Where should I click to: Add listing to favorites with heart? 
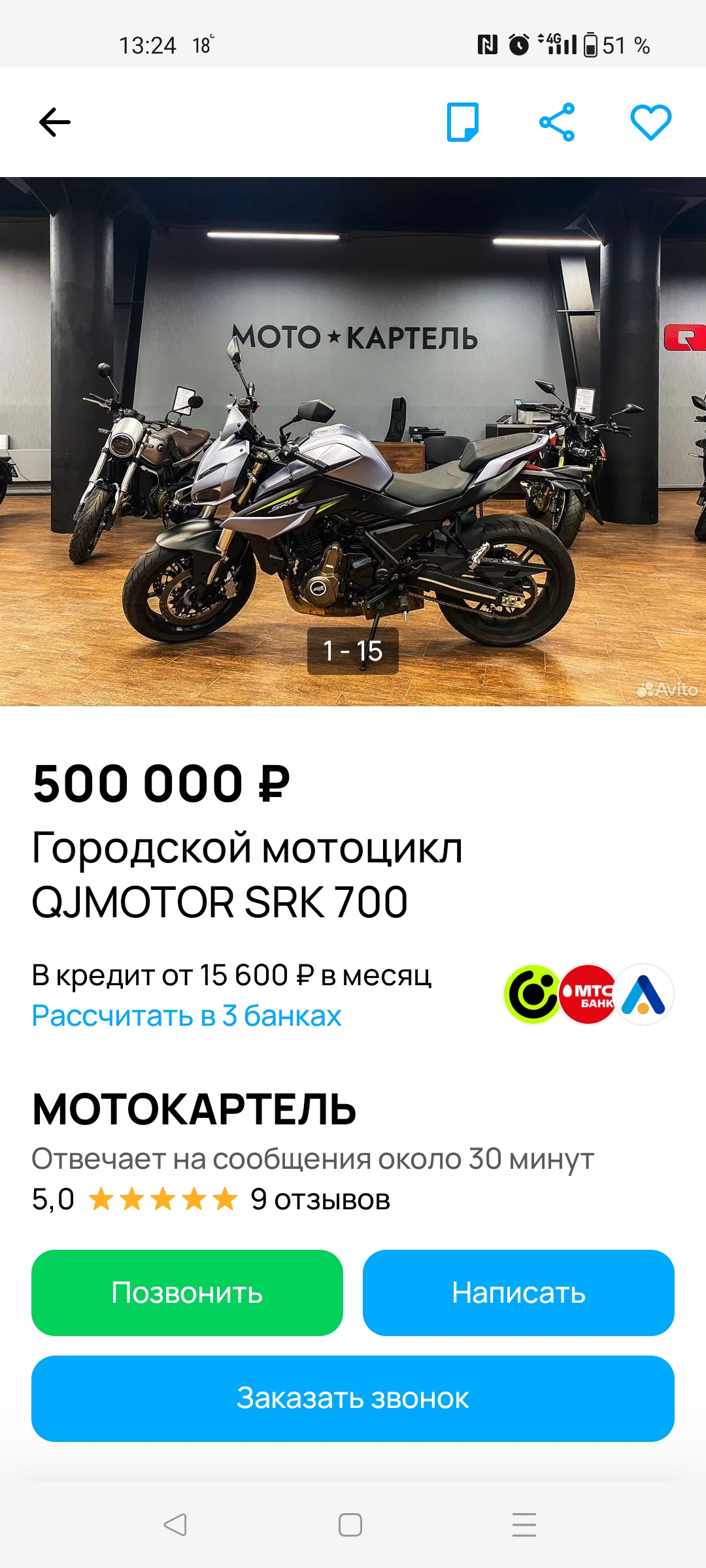(x=650, y=122)
